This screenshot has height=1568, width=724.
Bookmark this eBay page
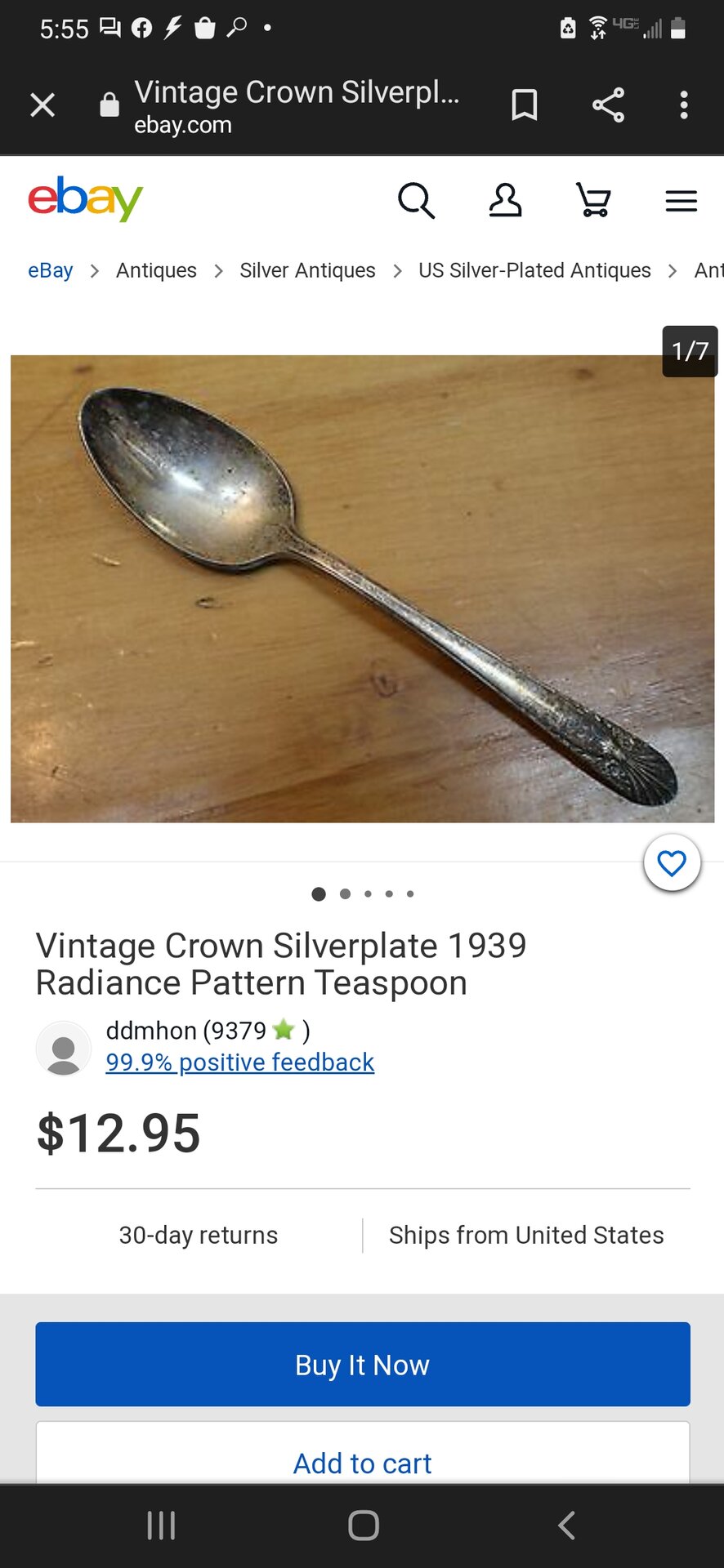(524, 105)
